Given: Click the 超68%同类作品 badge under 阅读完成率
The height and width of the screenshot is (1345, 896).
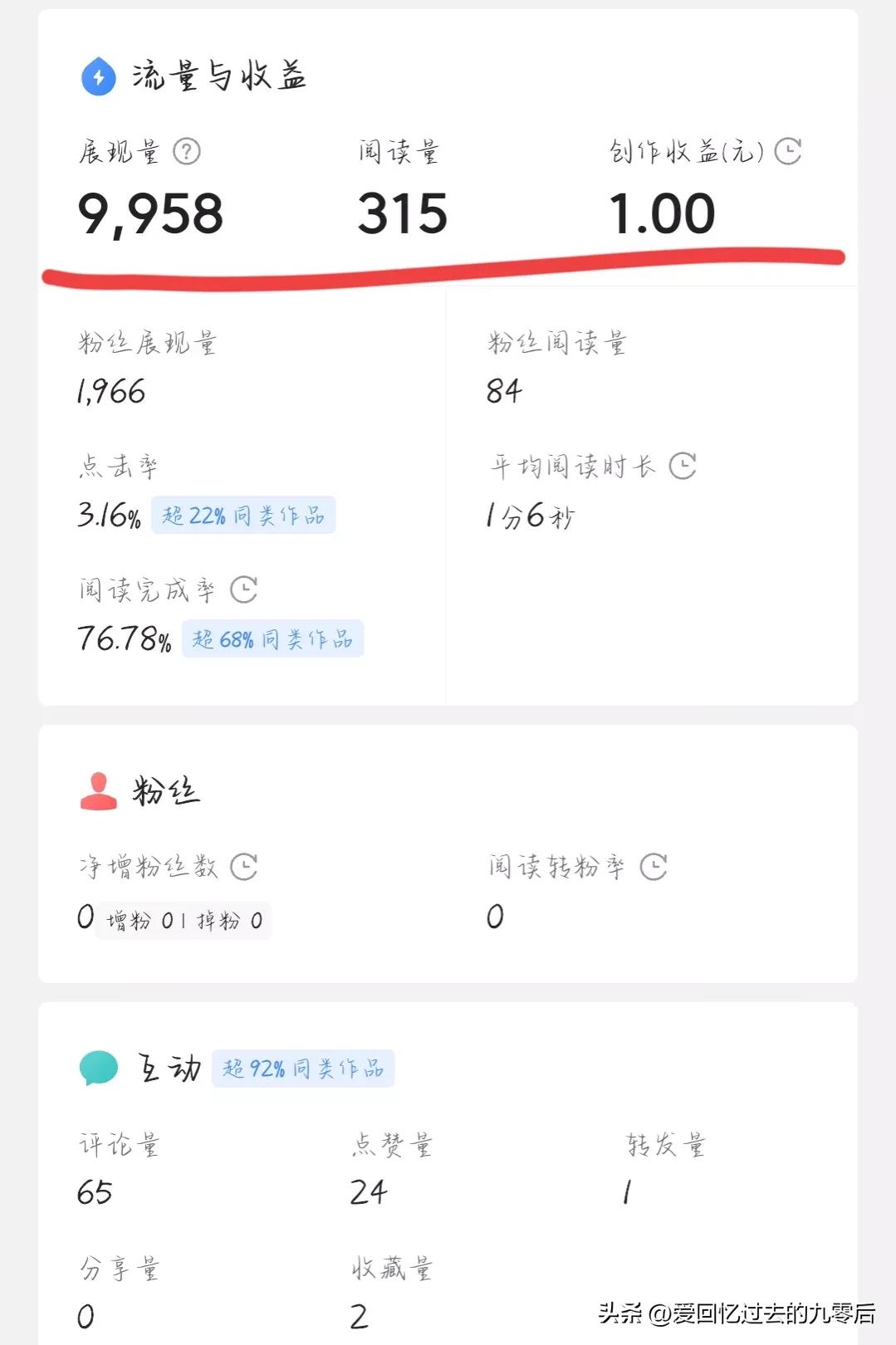Looking at the screenshot, I should click(x=273, y=640).
